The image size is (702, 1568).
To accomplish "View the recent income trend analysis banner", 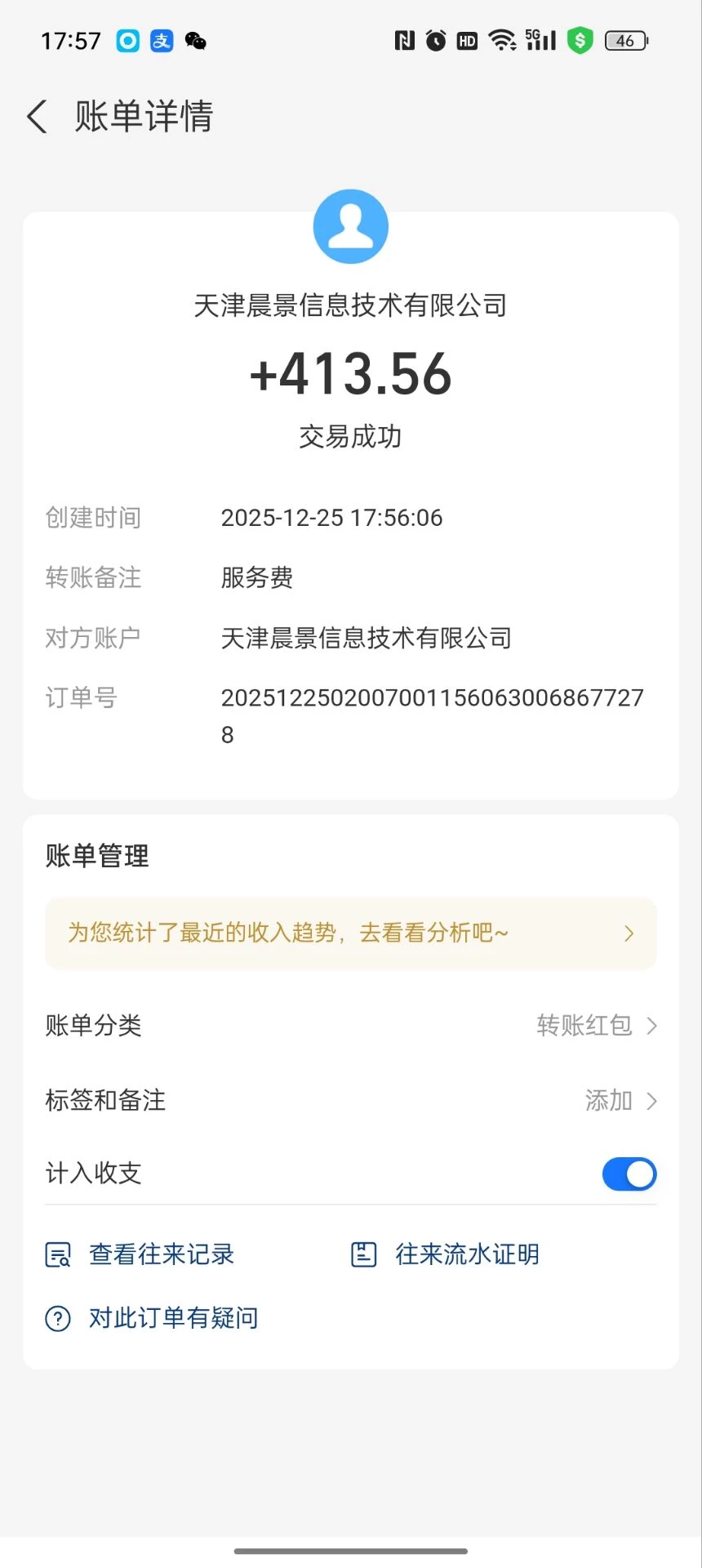I will point(351,933).
